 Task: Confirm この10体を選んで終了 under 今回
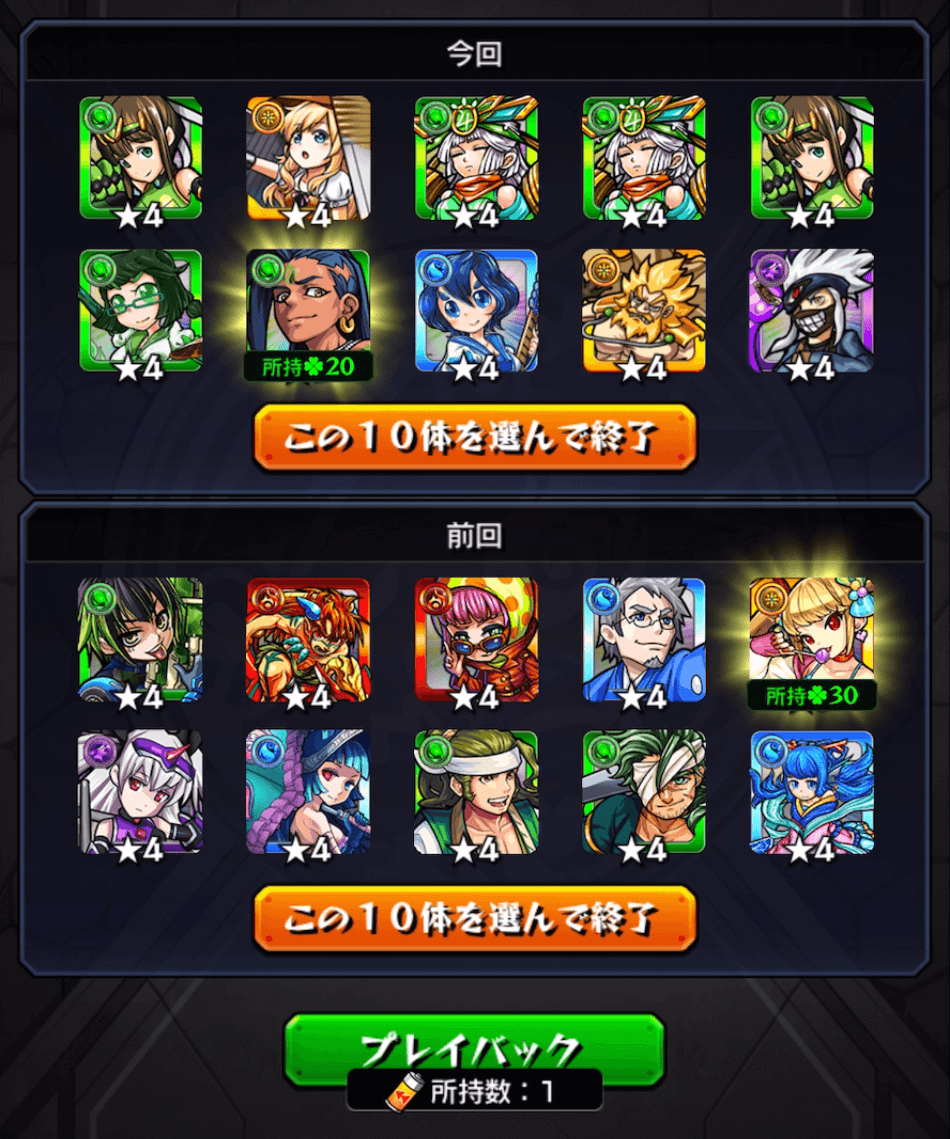coord(474,438)
